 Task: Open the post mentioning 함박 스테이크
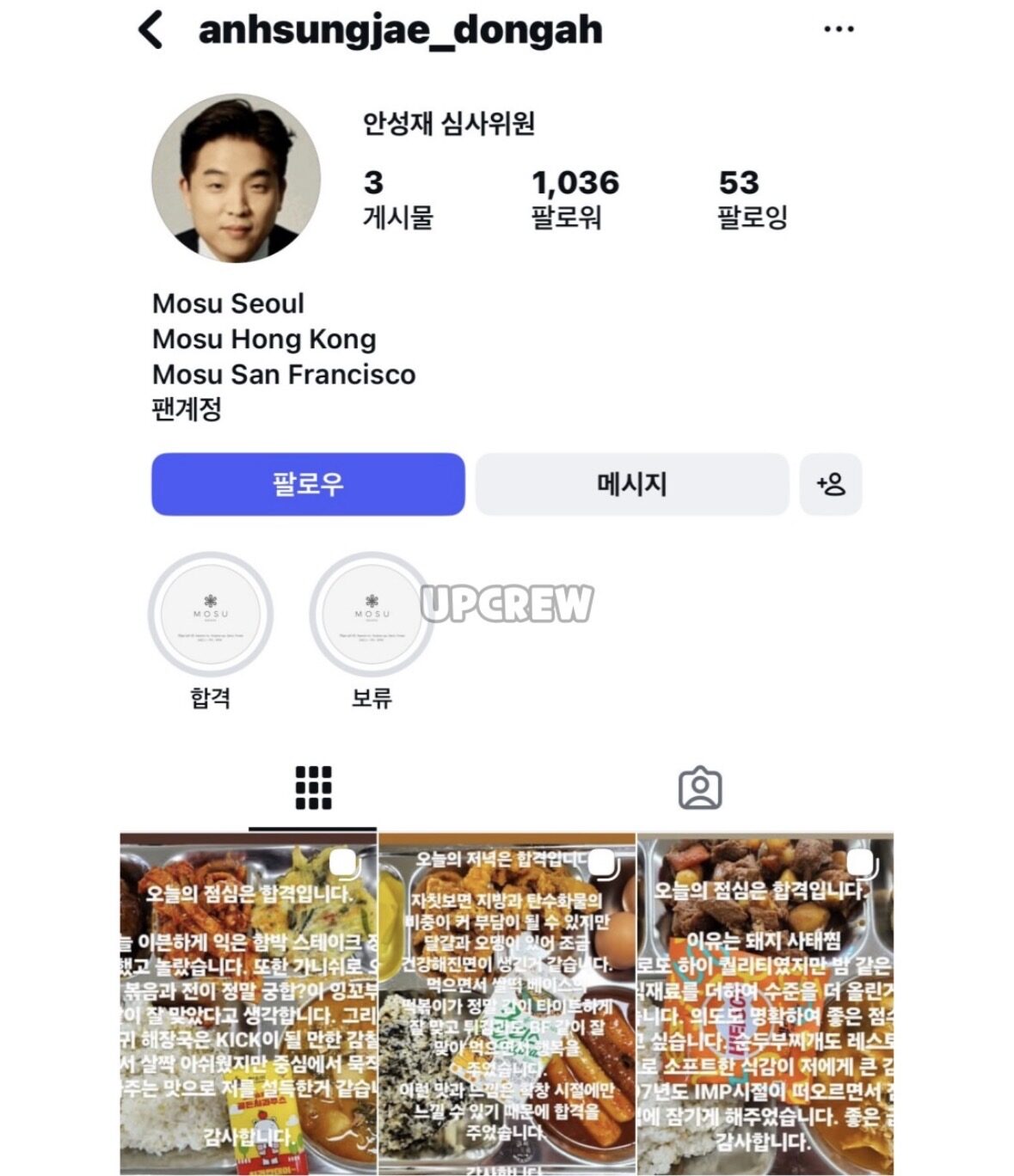pyautogui.click(x=249, y=1003)
